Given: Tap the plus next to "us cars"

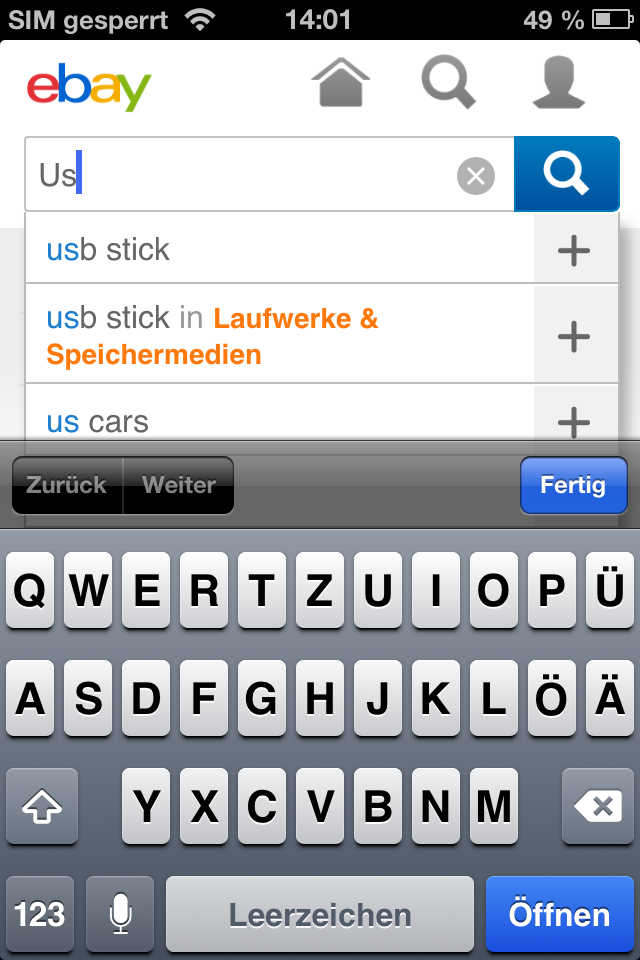Looking at the screenshot, I should (574, 423).
